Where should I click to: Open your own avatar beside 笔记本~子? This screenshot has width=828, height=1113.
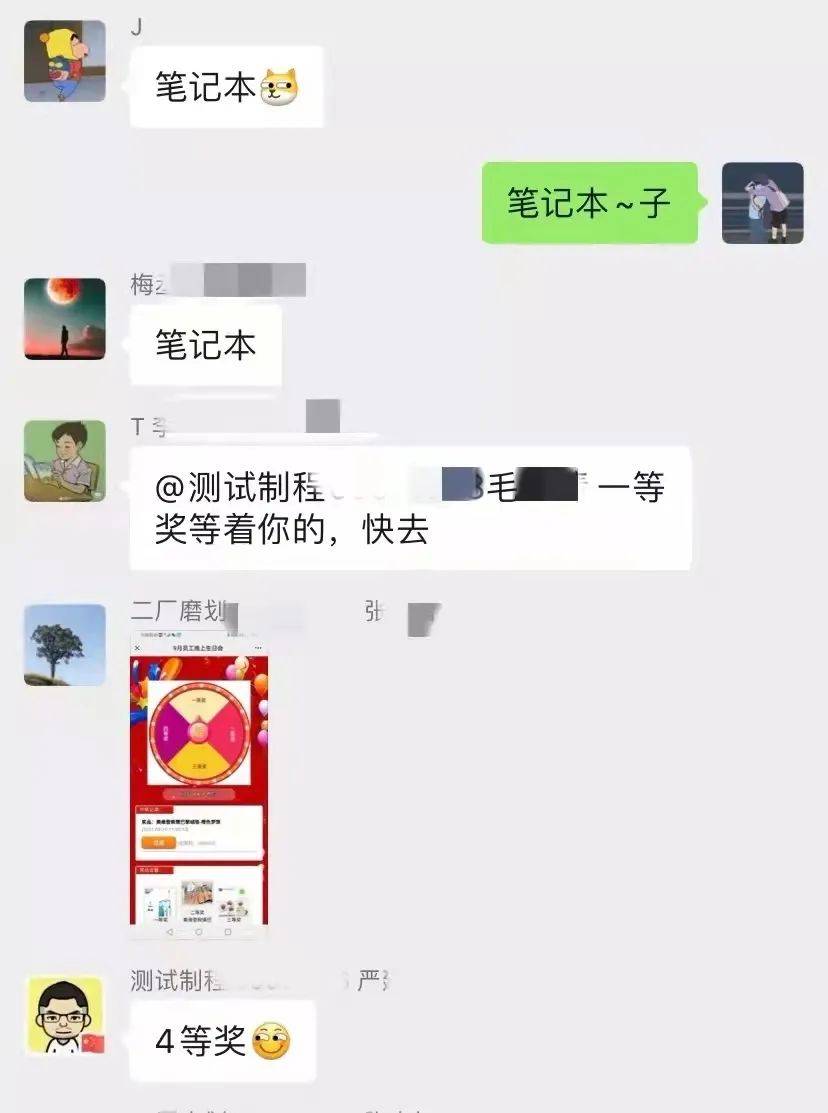coord(762,203)
